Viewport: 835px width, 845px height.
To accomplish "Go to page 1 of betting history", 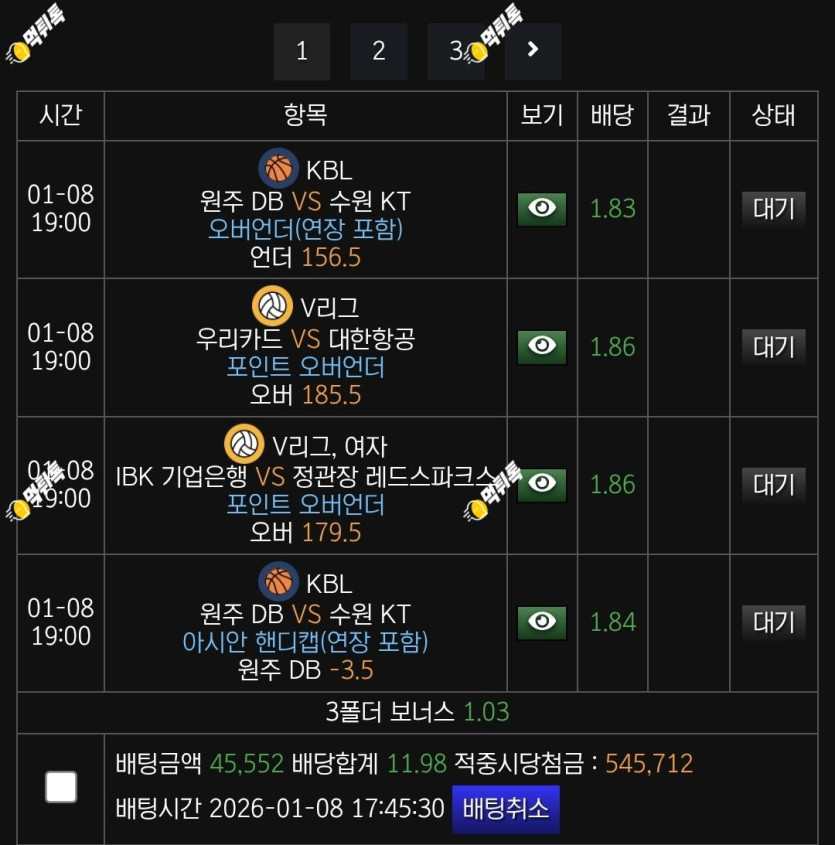I will pyautogui.click(x=302, y=51).
